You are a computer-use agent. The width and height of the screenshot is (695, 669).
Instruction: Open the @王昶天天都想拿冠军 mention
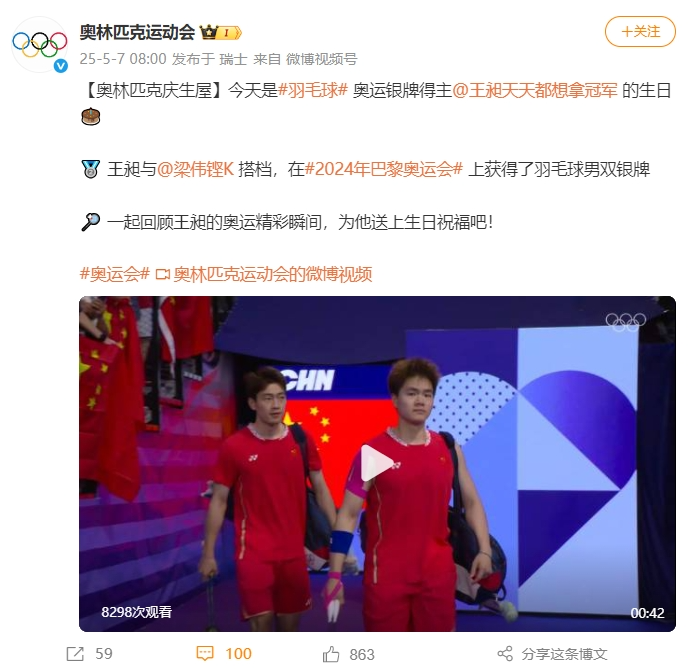tap(535, 90)
